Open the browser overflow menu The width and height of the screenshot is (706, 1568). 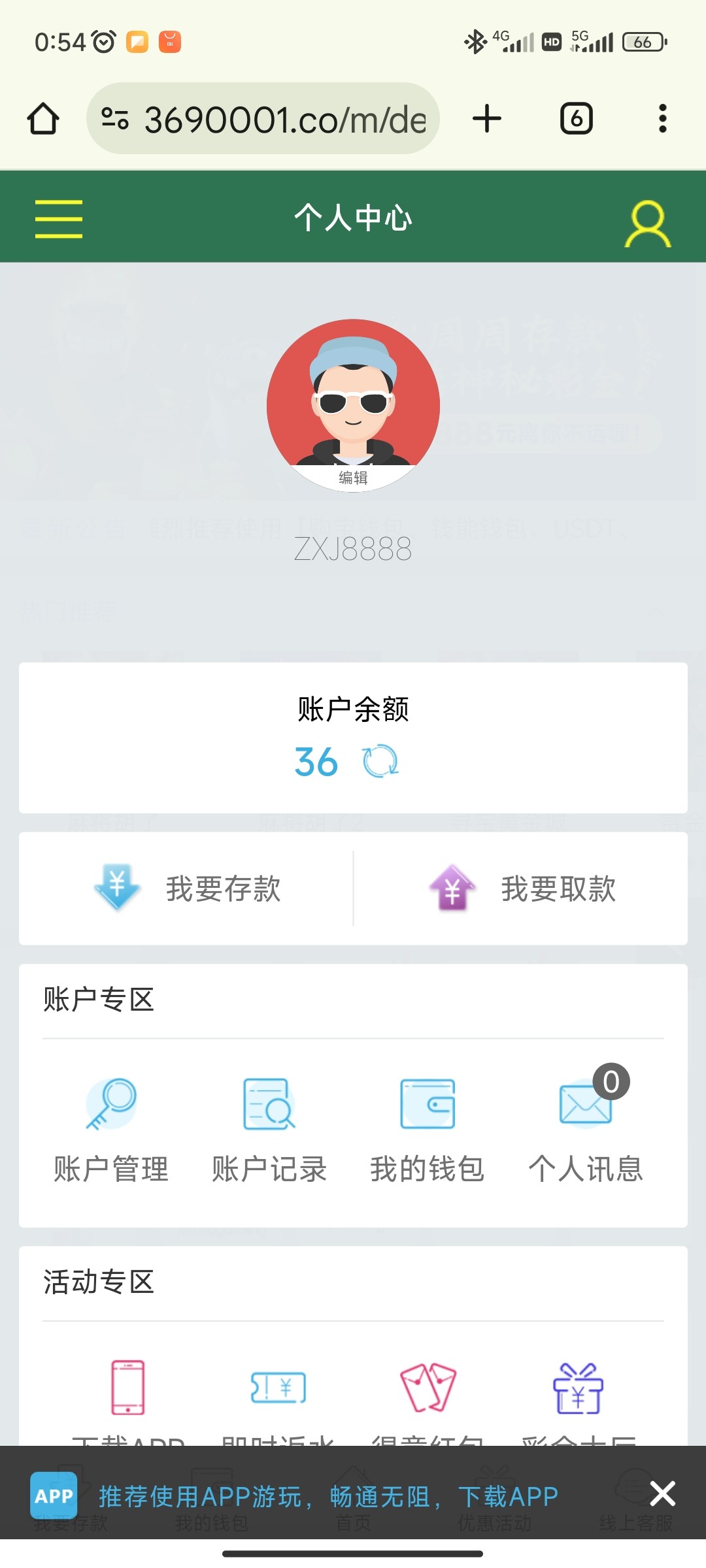click(x=662, y=119)
